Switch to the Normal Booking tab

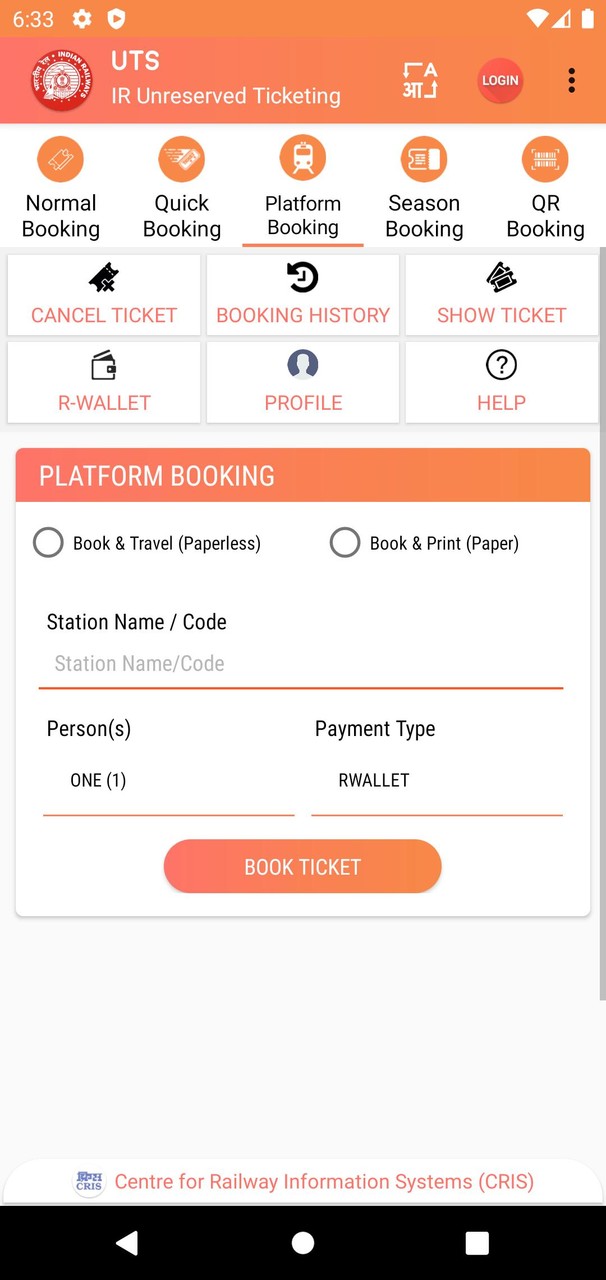point(61,188)
